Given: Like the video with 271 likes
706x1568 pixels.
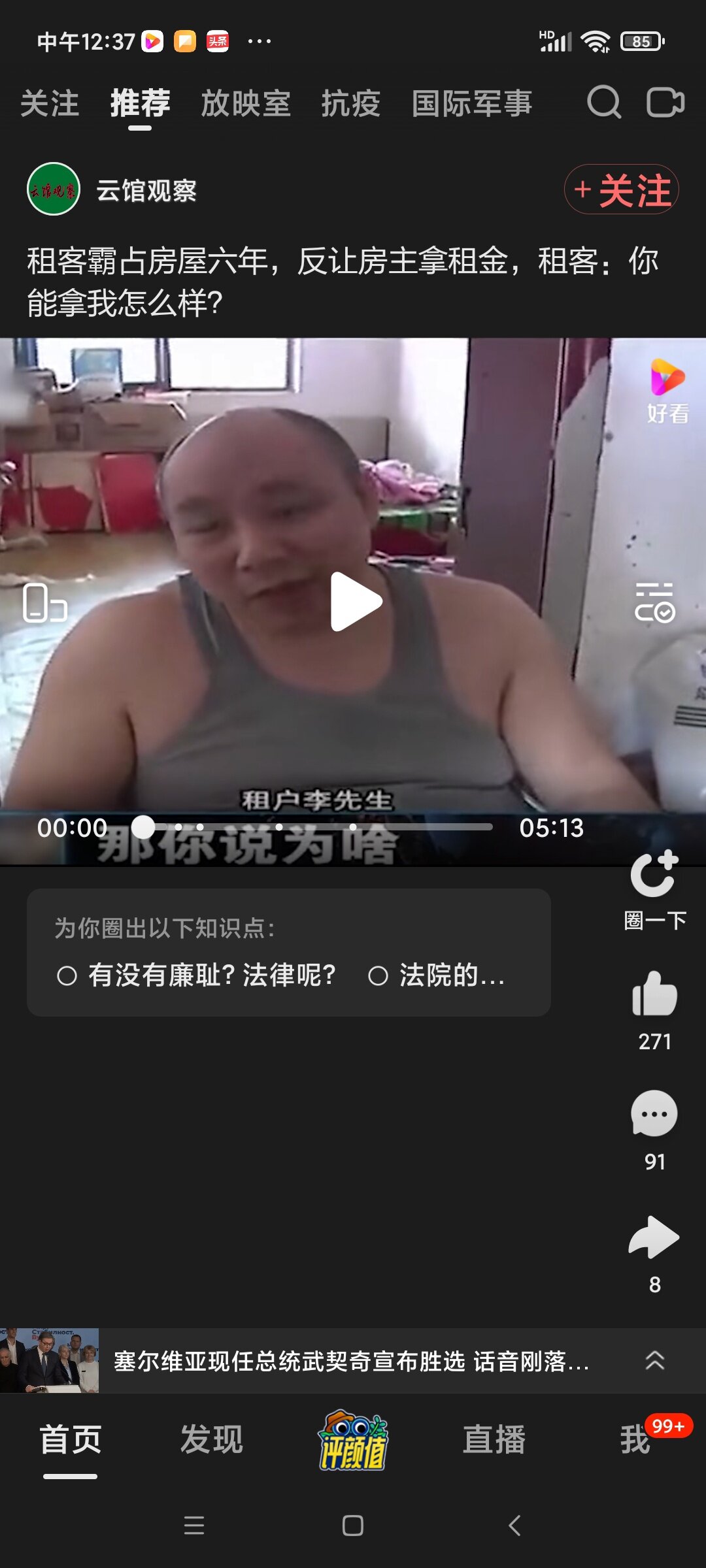Looking at the screenshot, I should coord(654,996).
